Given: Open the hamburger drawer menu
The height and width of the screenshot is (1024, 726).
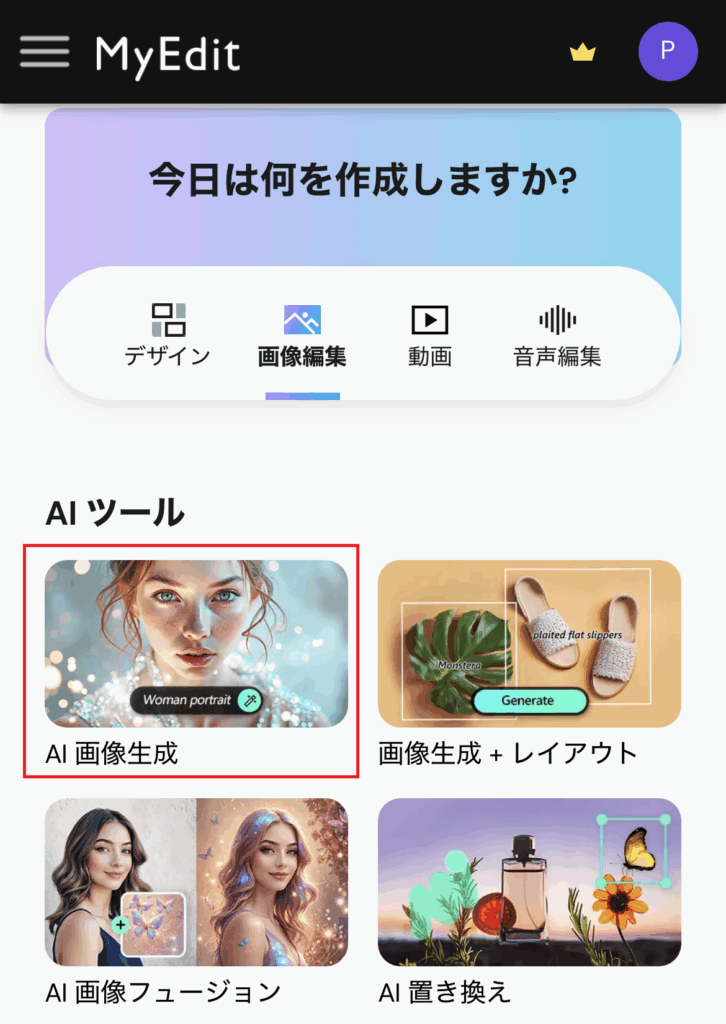Looking at the screenshot, I should [x=45, y=52].
